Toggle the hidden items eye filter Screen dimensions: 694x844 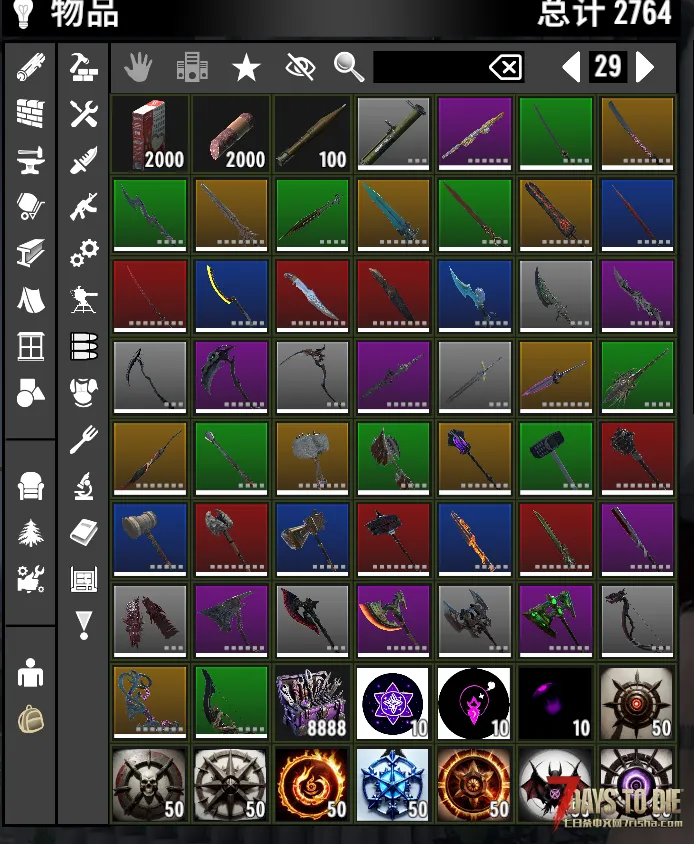tap(300, 67)
